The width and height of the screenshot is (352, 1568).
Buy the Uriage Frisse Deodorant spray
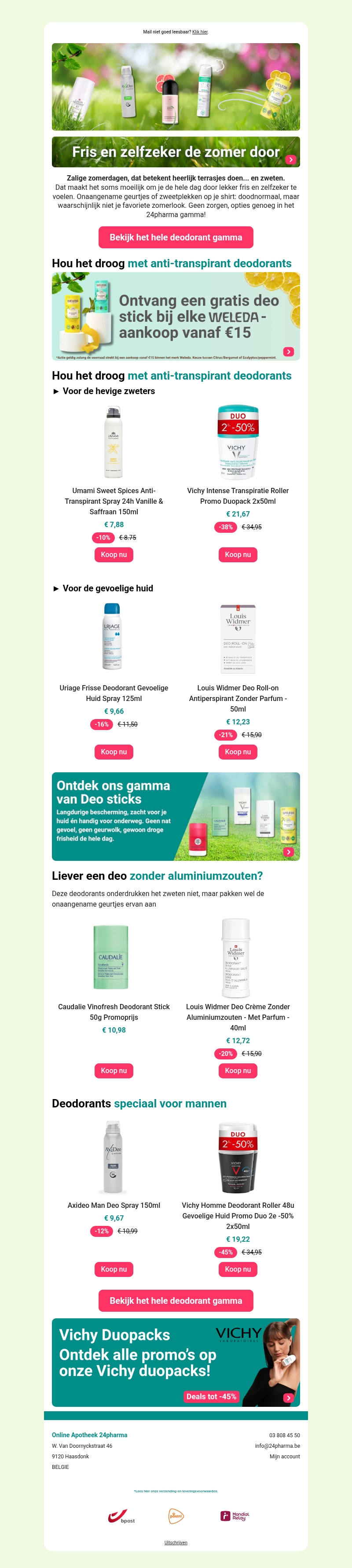(114, 752)
